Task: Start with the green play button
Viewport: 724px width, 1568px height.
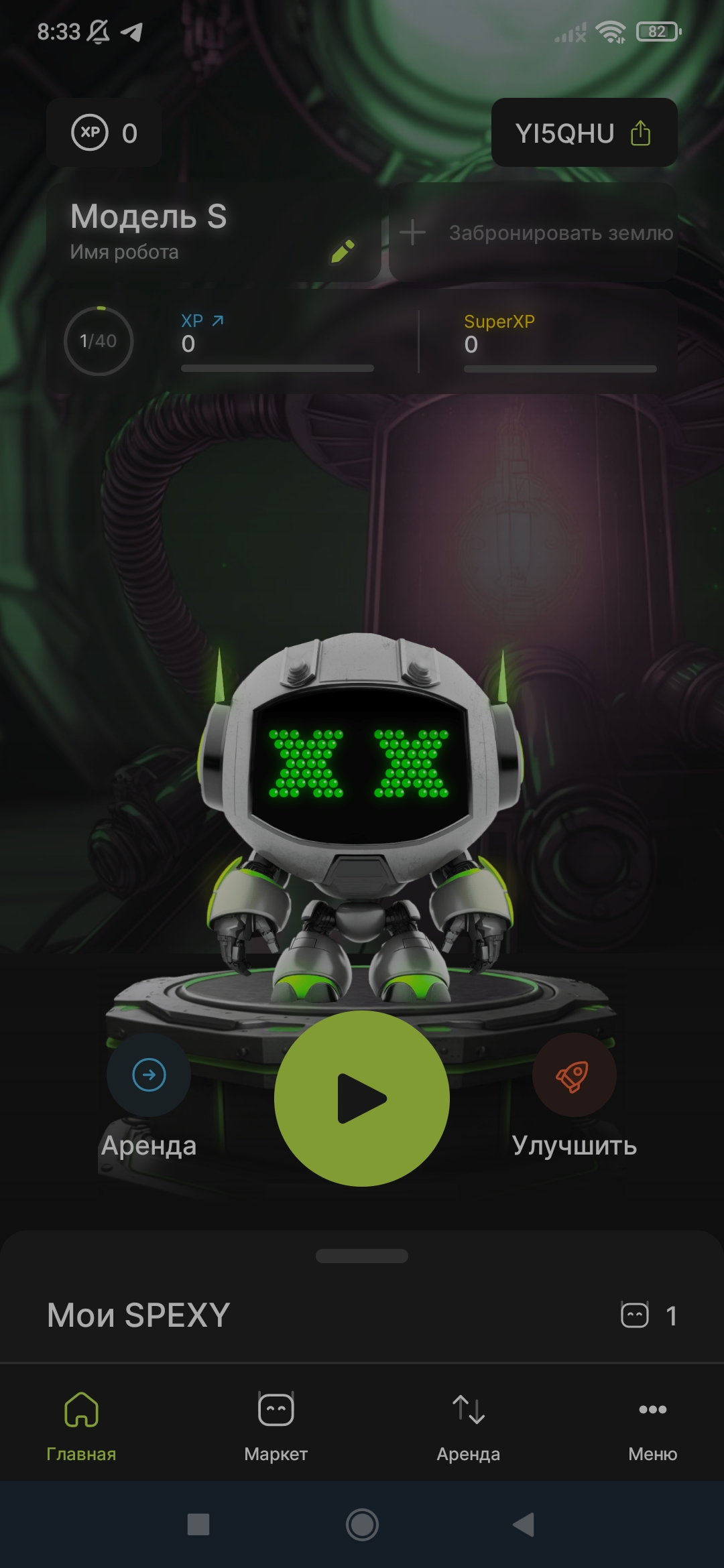Action: tap(362, 1098)
